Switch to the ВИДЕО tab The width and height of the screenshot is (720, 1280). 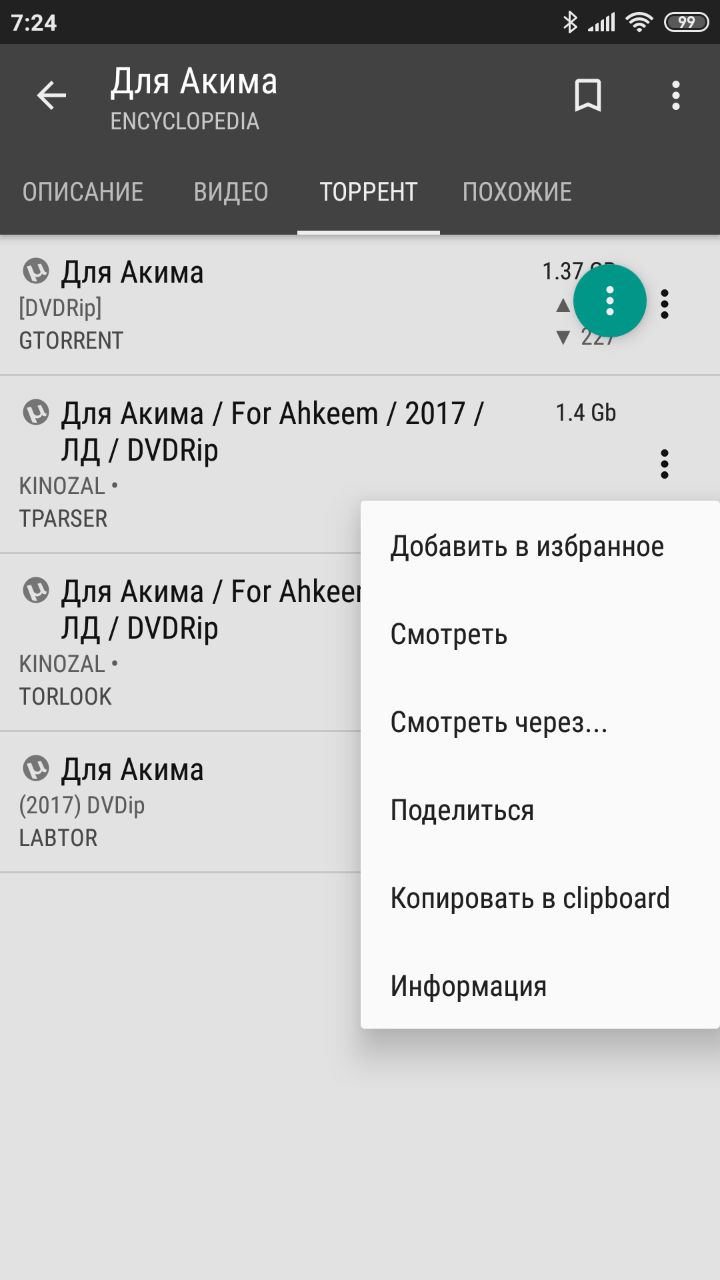coord(231,192)
